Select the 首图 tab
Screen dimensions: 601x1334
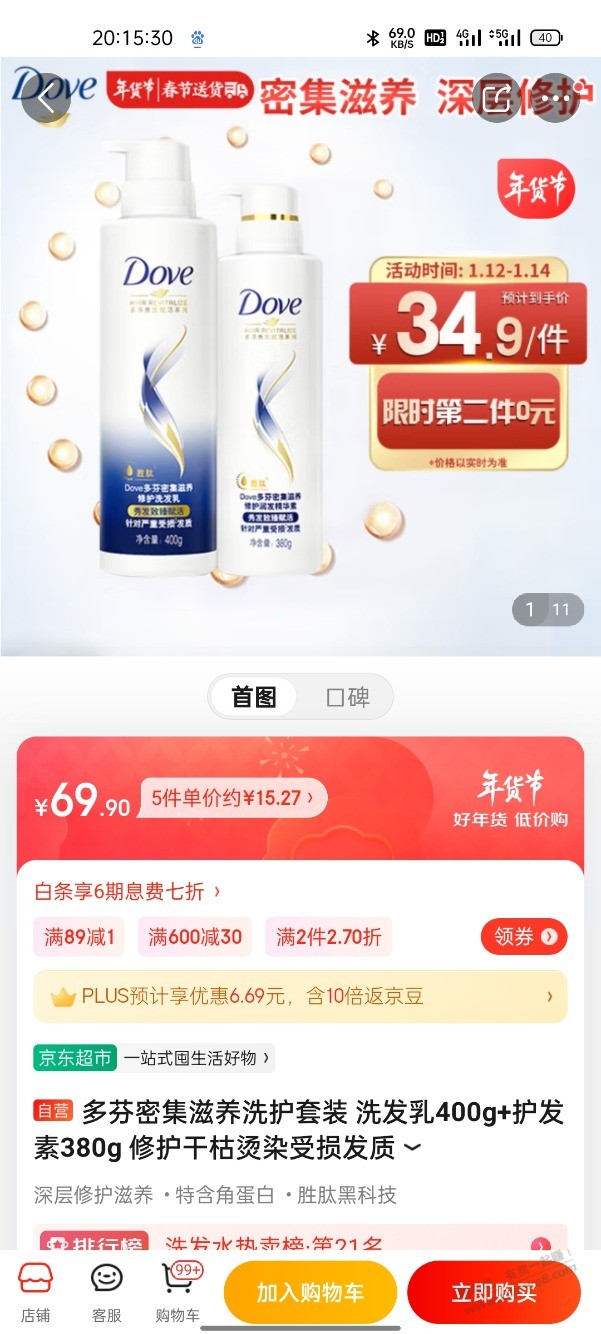coord(254,697)
